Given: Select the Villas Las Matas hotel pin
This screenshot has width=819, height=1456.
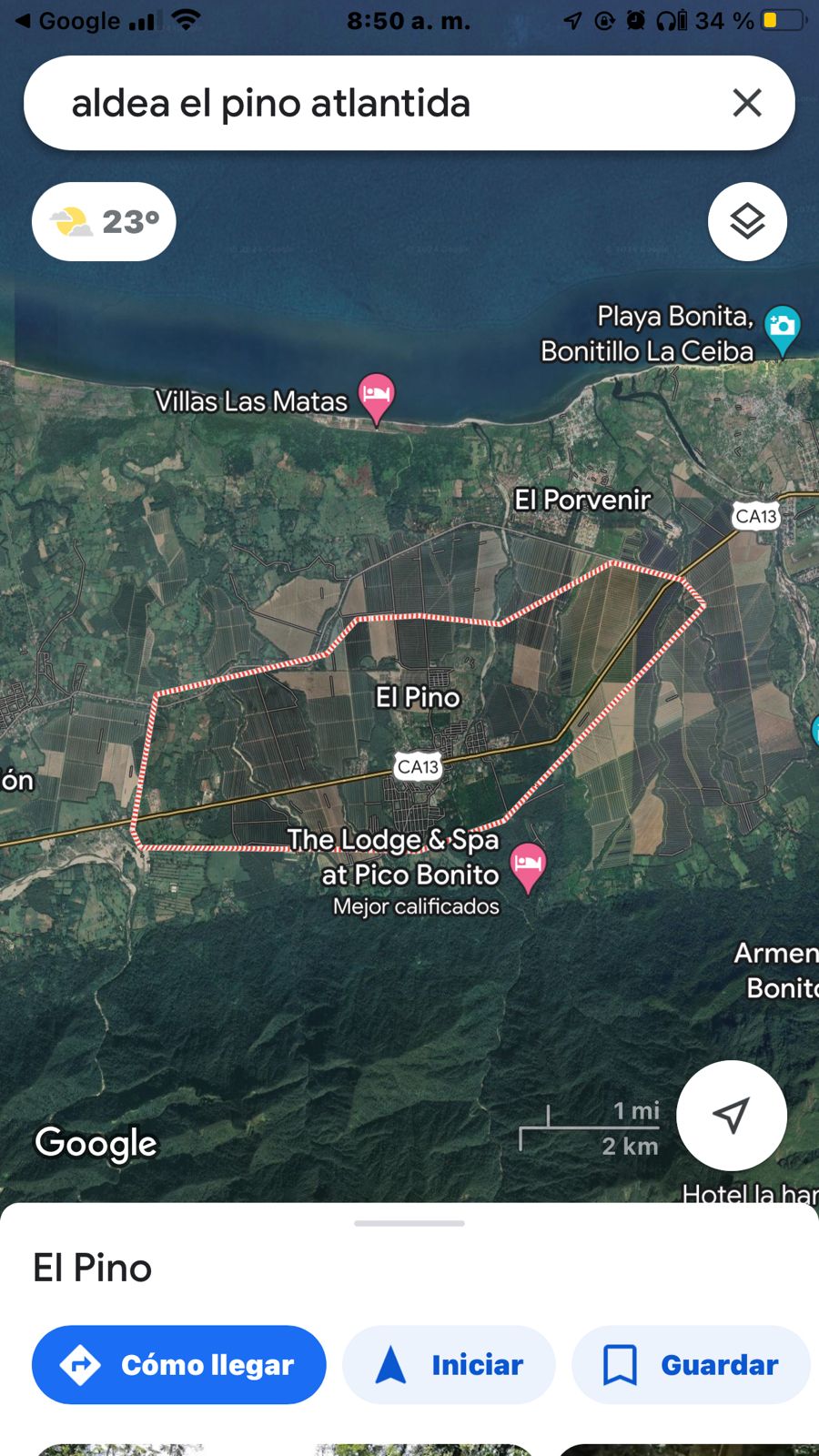Looking at the screenshot, I should [x=376, y=396].
